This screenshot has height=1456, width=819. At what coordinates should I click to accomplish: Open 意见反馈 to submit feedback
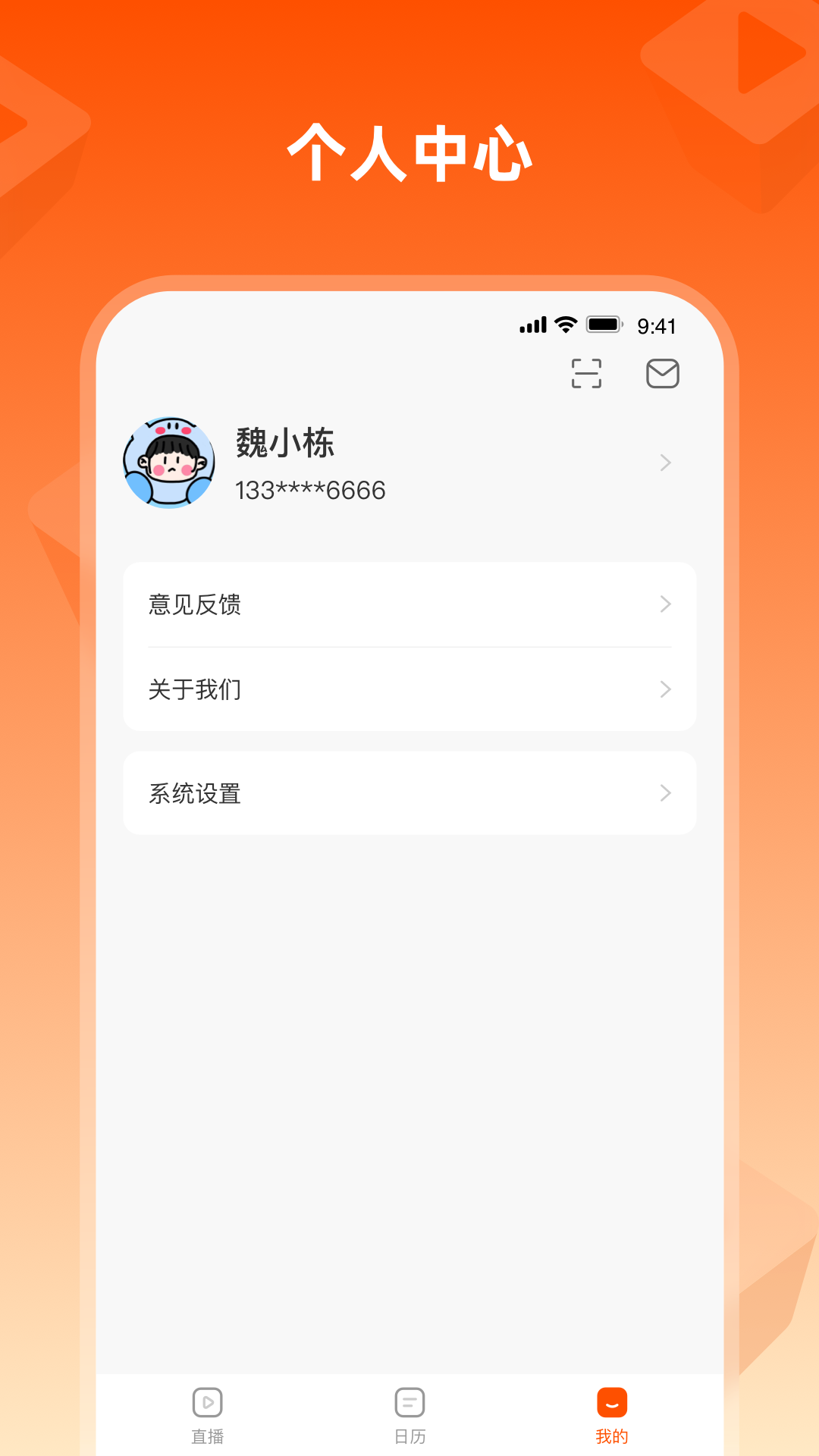195,606
